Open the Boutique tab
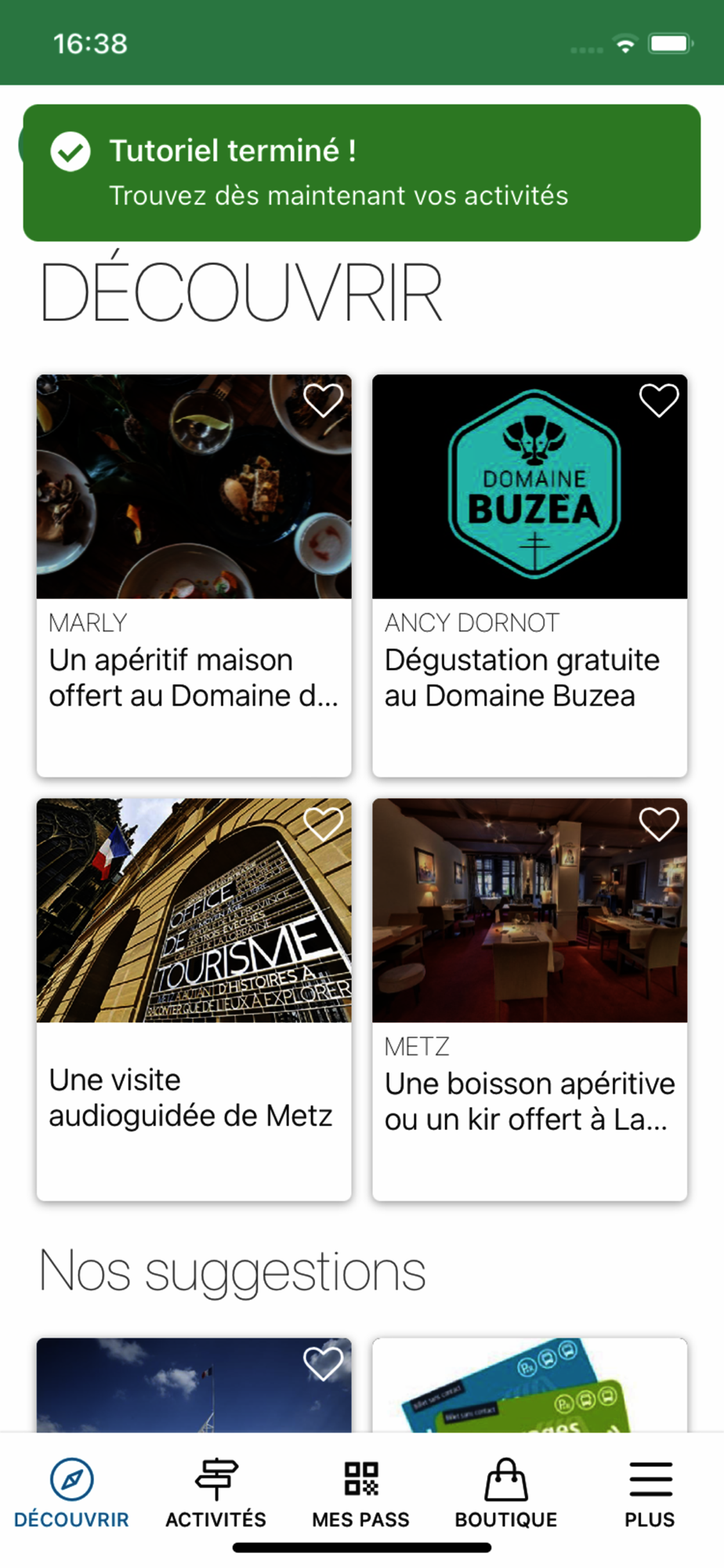The width and height of the screenshot is (724, 1568). coord(506,1494)
